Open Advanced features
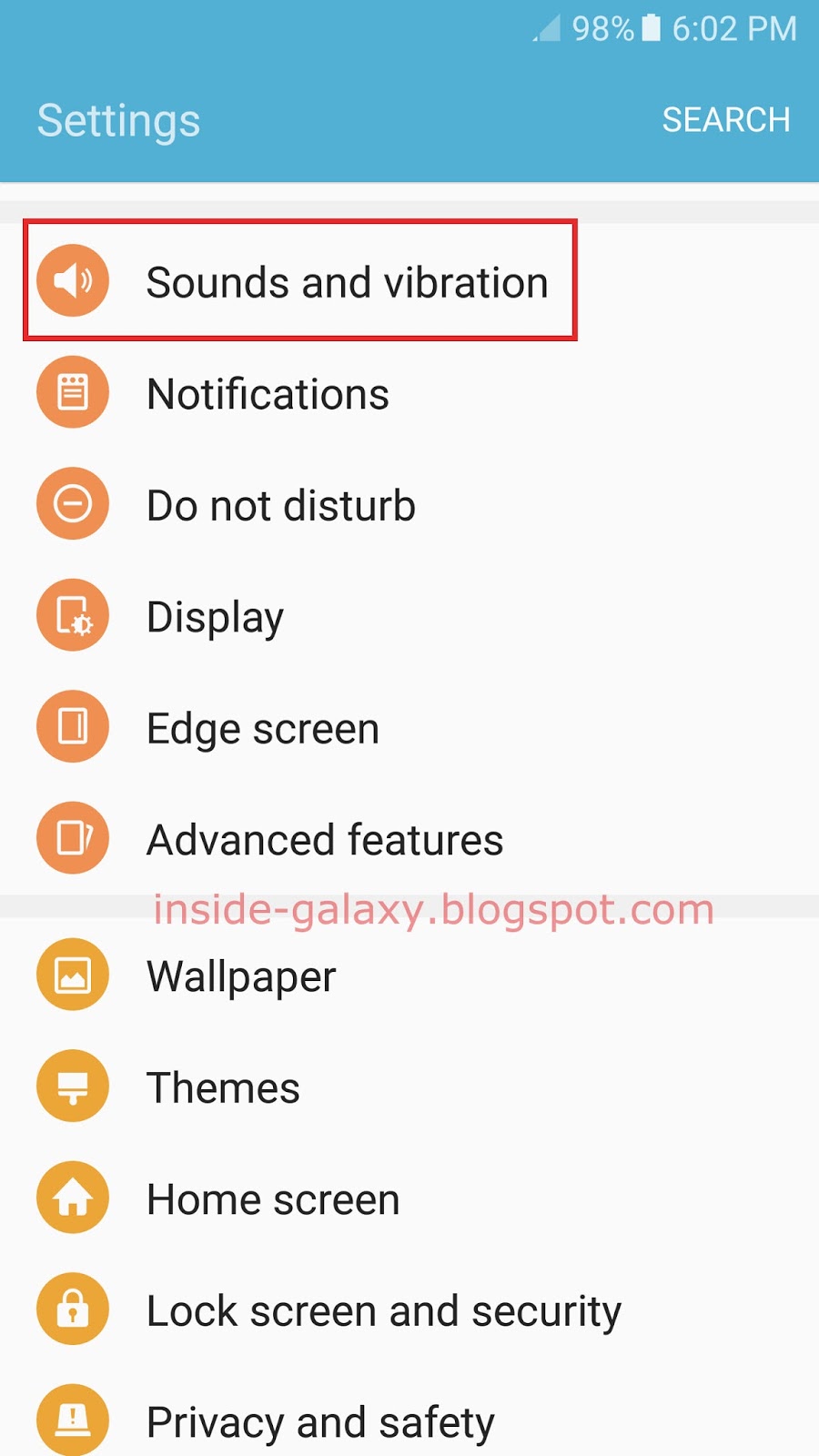 tap(325, 837)
